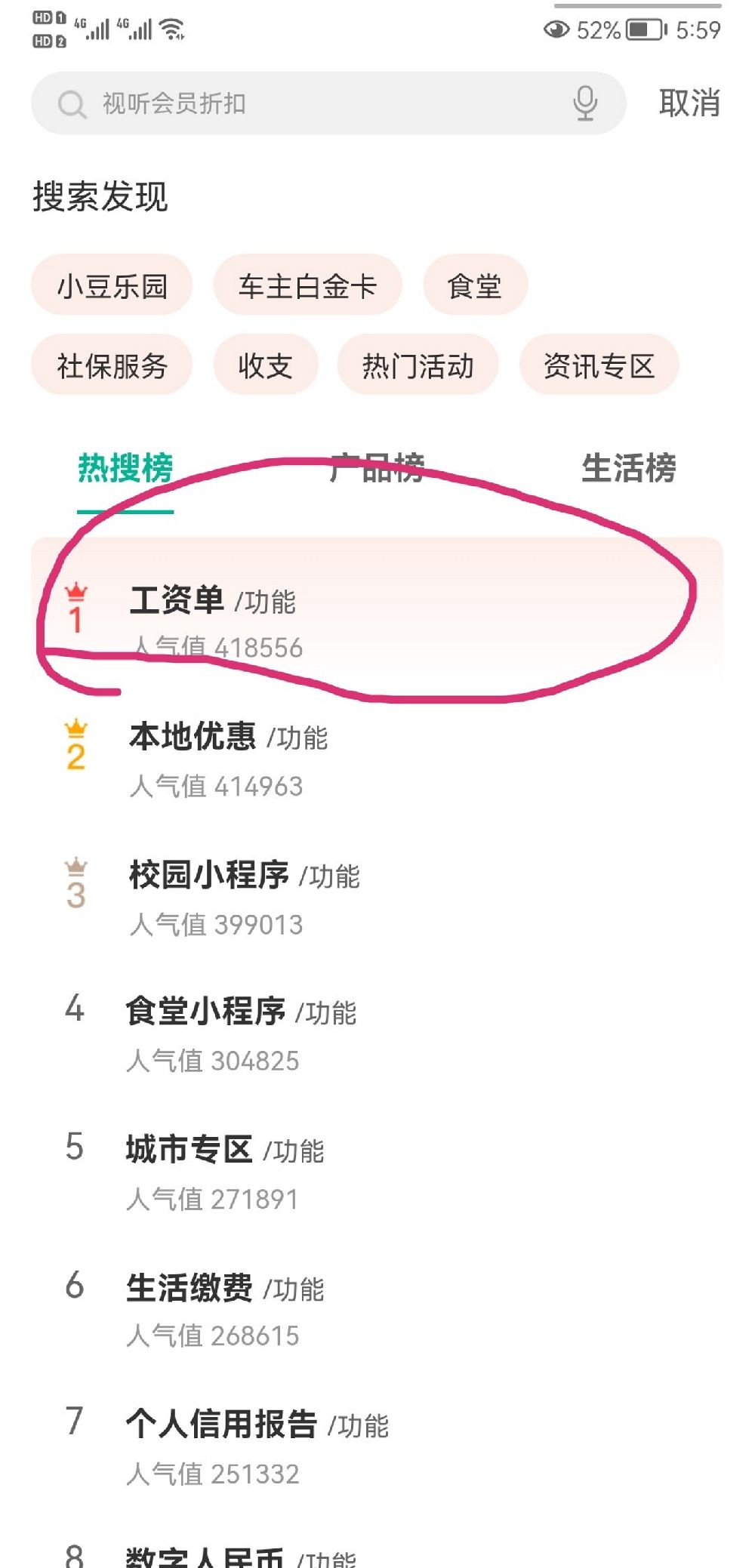Select the 热搜榜 tab
Image resolution: width=755 pixels, height=1568 pixels.
pos(125,468)
